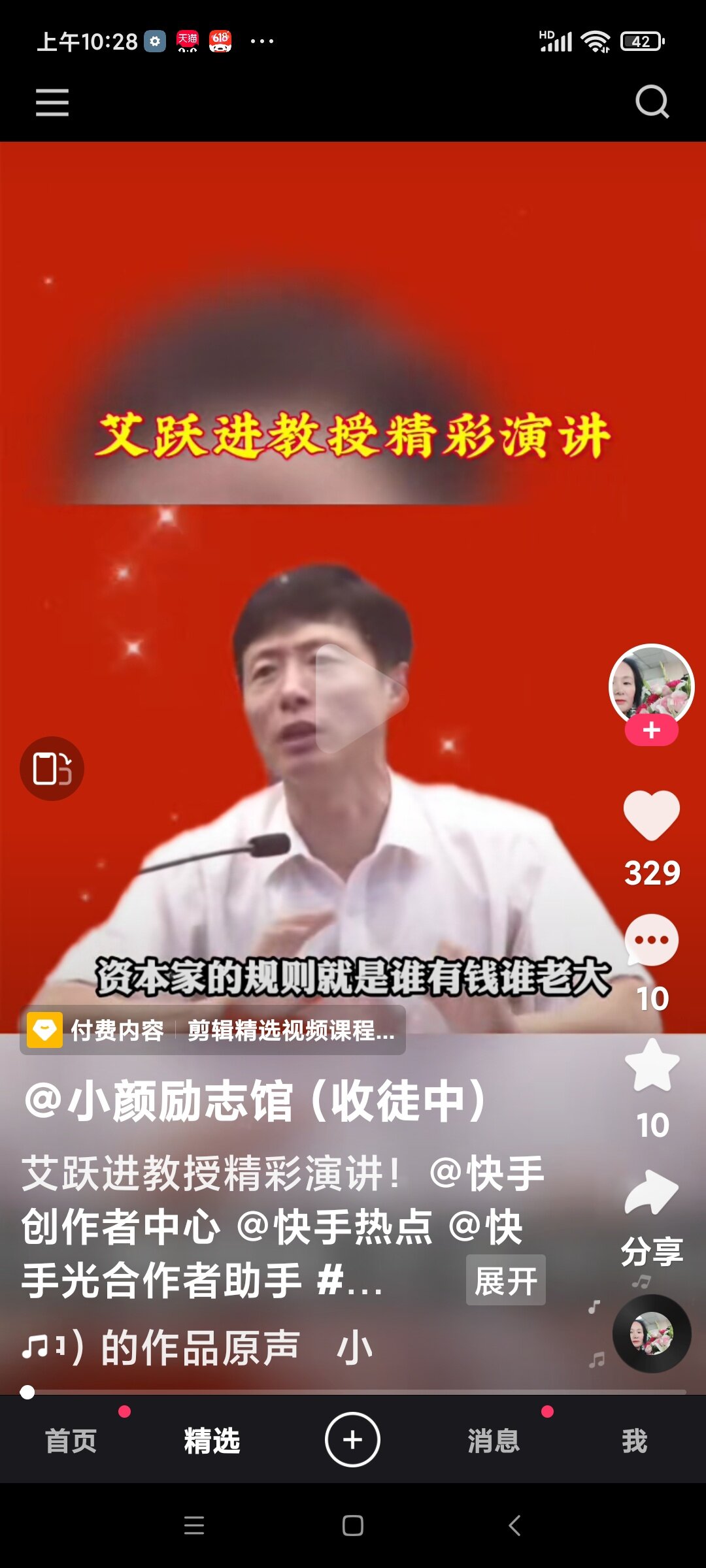Open the search icon

[652, 102]
